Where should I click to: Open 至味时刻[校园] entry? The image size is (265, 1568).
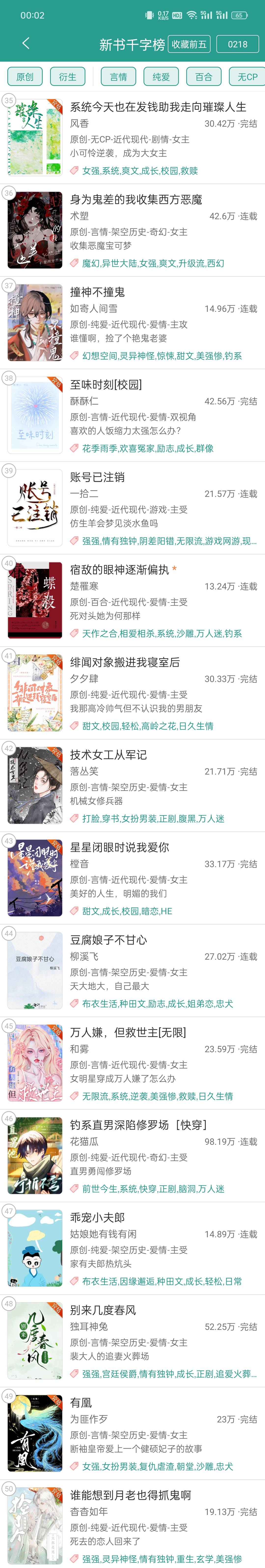[x=106, y=385]
